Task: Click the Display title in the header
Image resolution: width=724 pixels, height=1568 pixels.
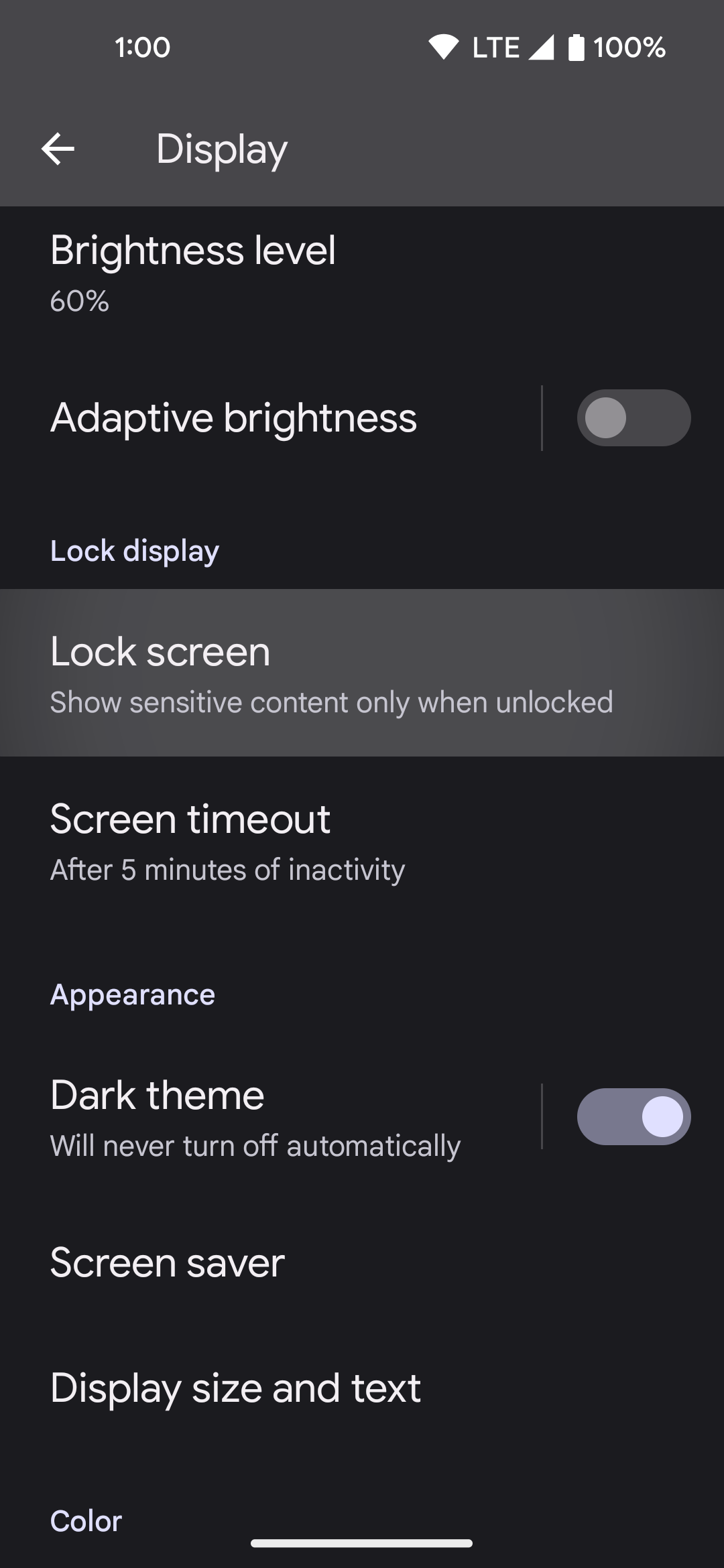Action: point(221,149)
